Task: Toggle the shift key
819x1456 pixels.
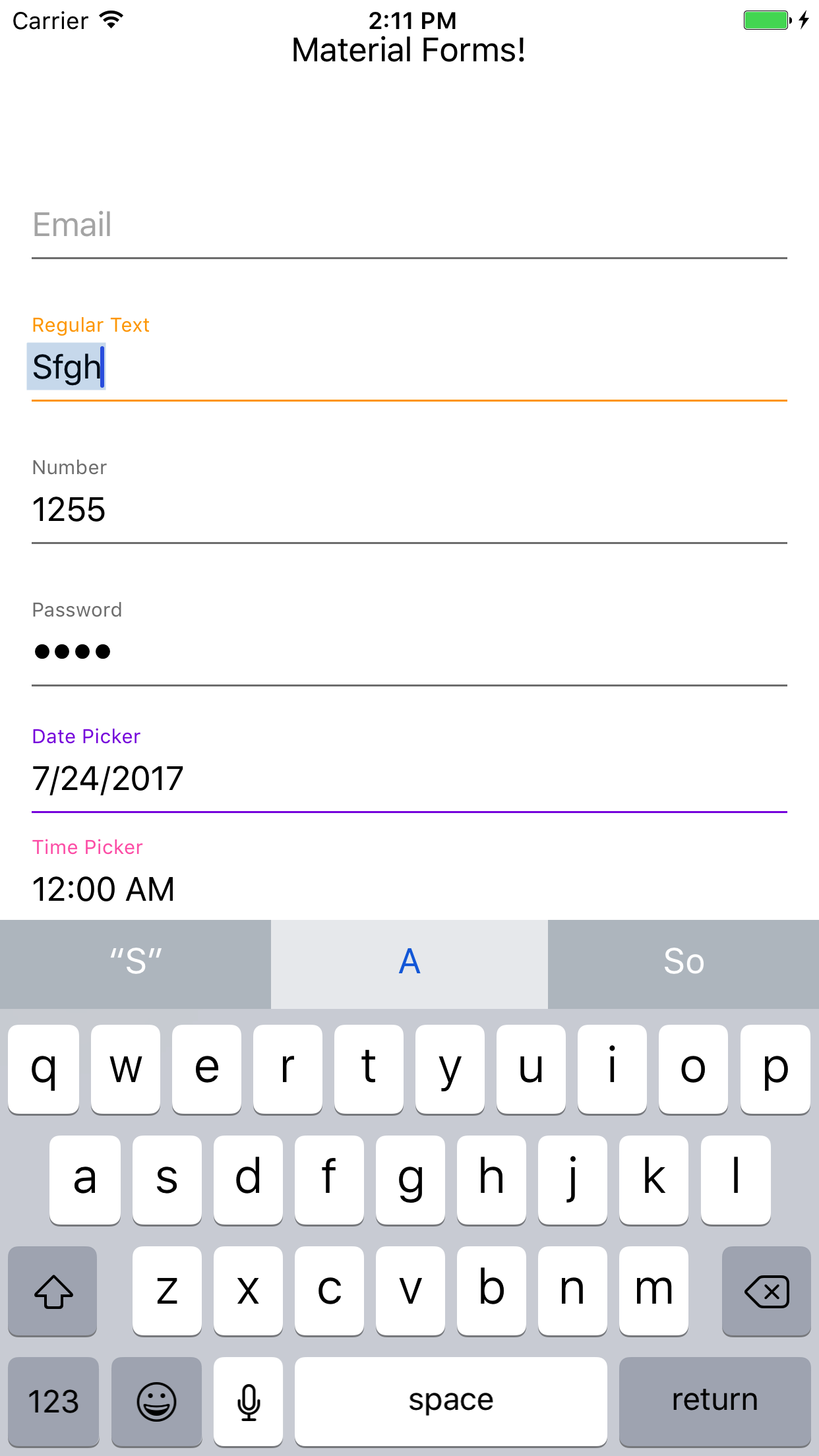Action: tap(53, 1291)
